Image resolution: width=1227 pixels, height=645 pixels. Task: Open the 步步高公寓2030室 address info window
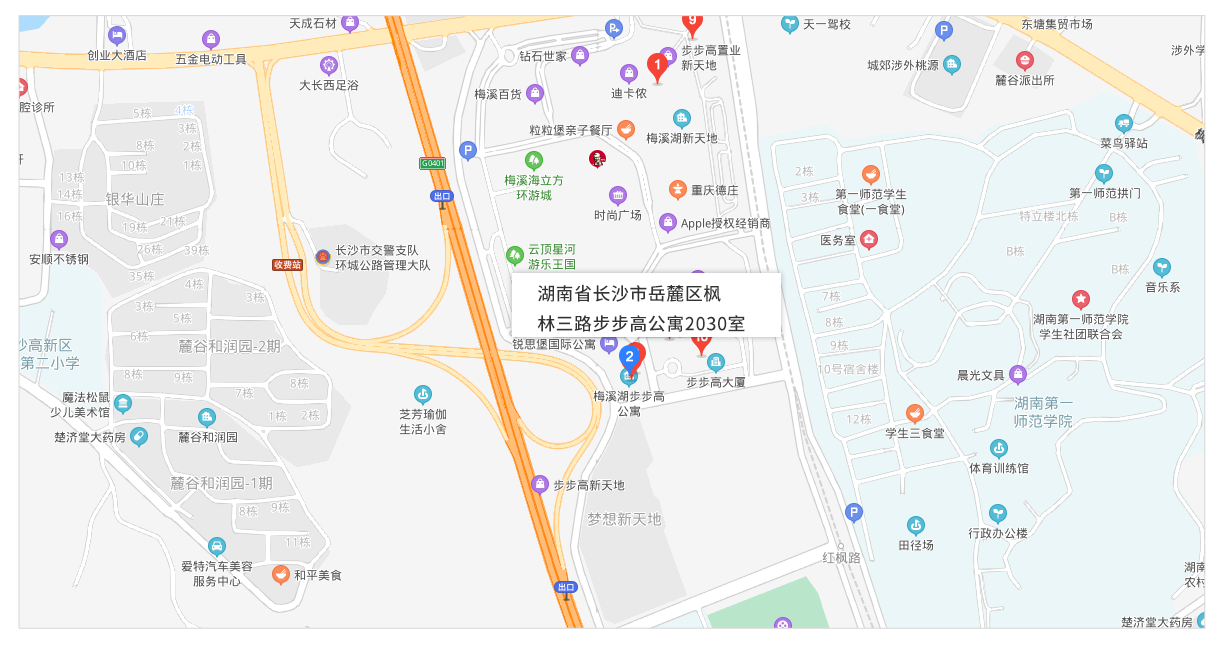pos(645,307)
